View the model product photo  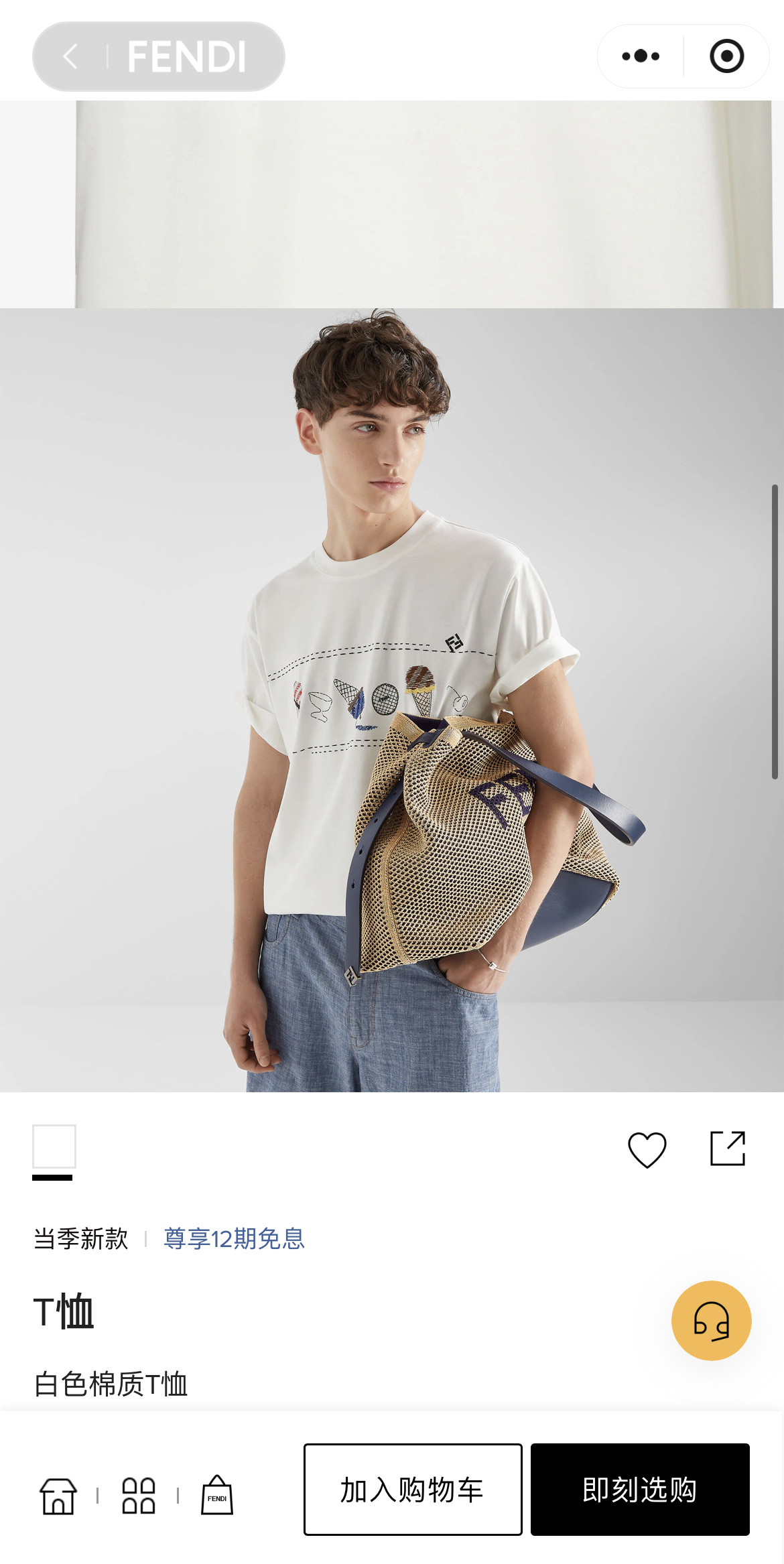click(x=392, y=700)
